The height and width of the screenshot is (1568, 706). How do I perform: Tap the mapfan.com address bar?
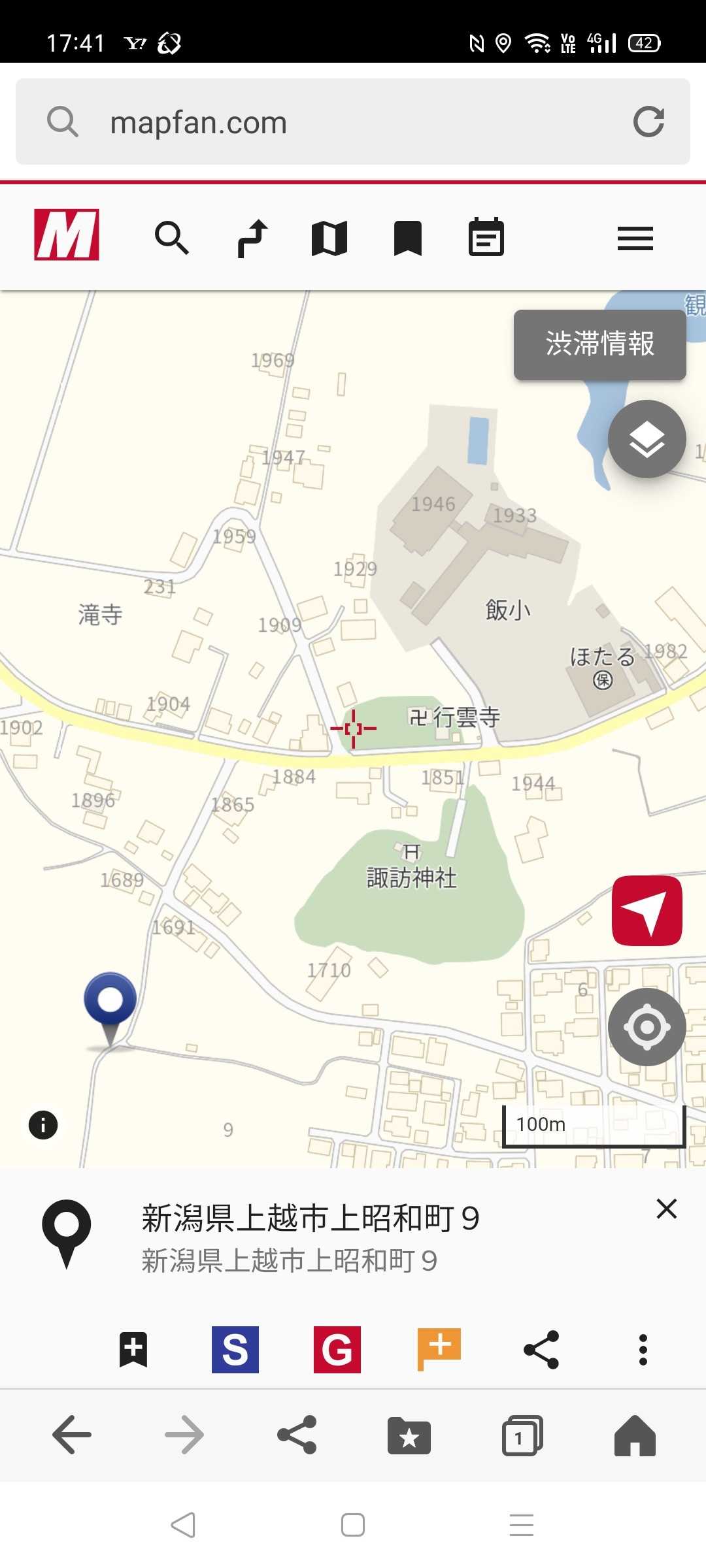(327, 122)
